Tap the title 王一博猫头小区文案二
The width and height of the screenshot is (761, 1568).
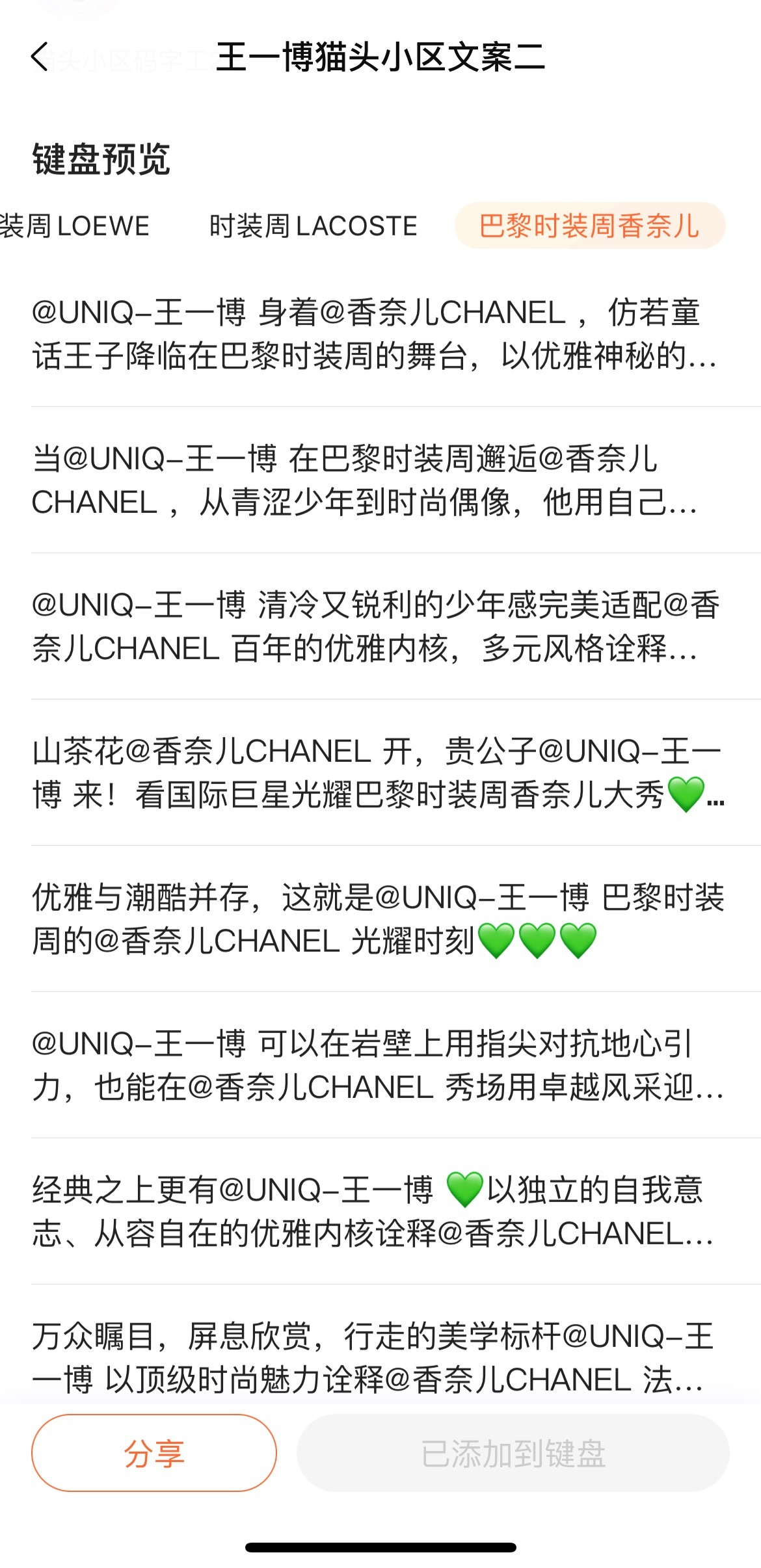coord(380,58)
